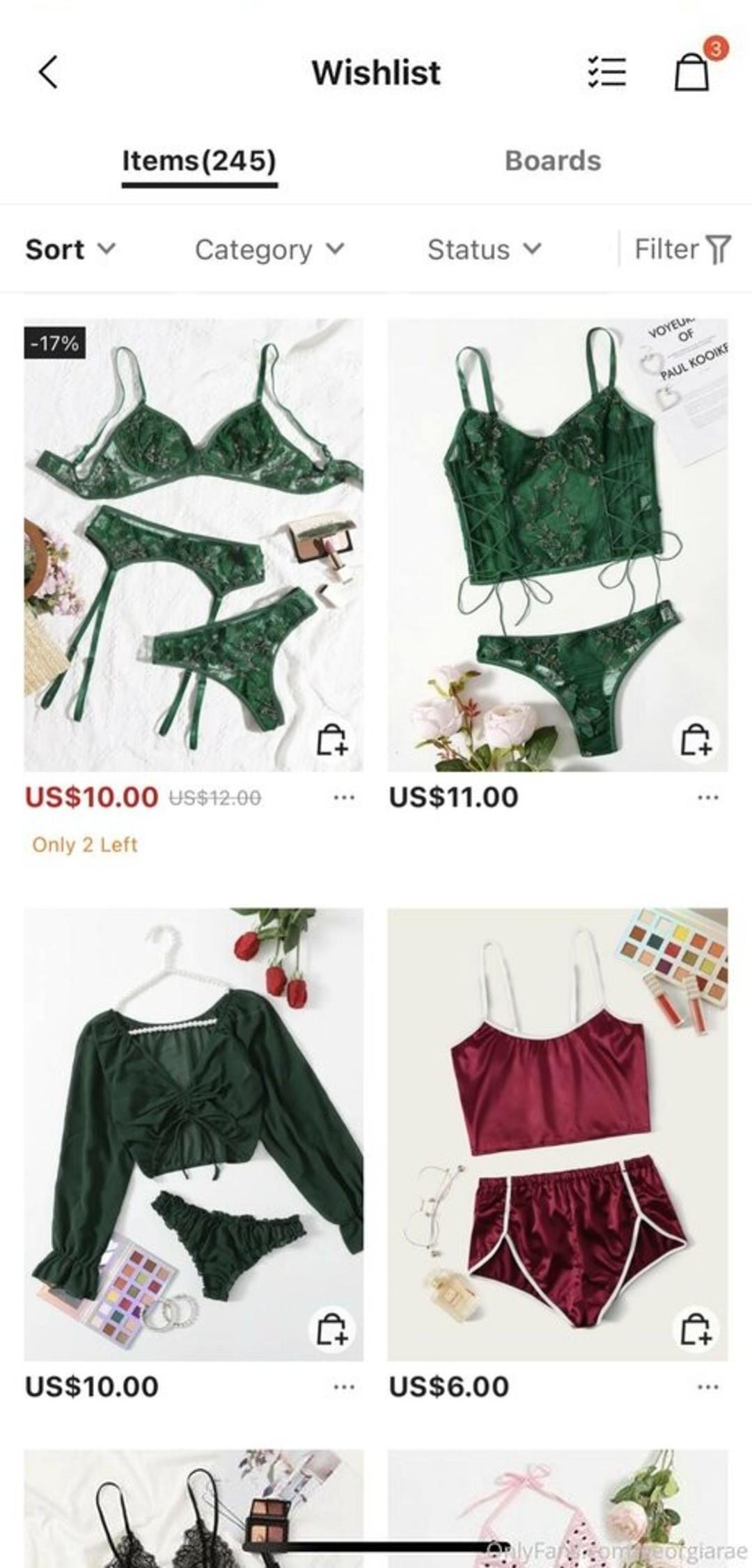Open the Filter options

tap(681, 249)
